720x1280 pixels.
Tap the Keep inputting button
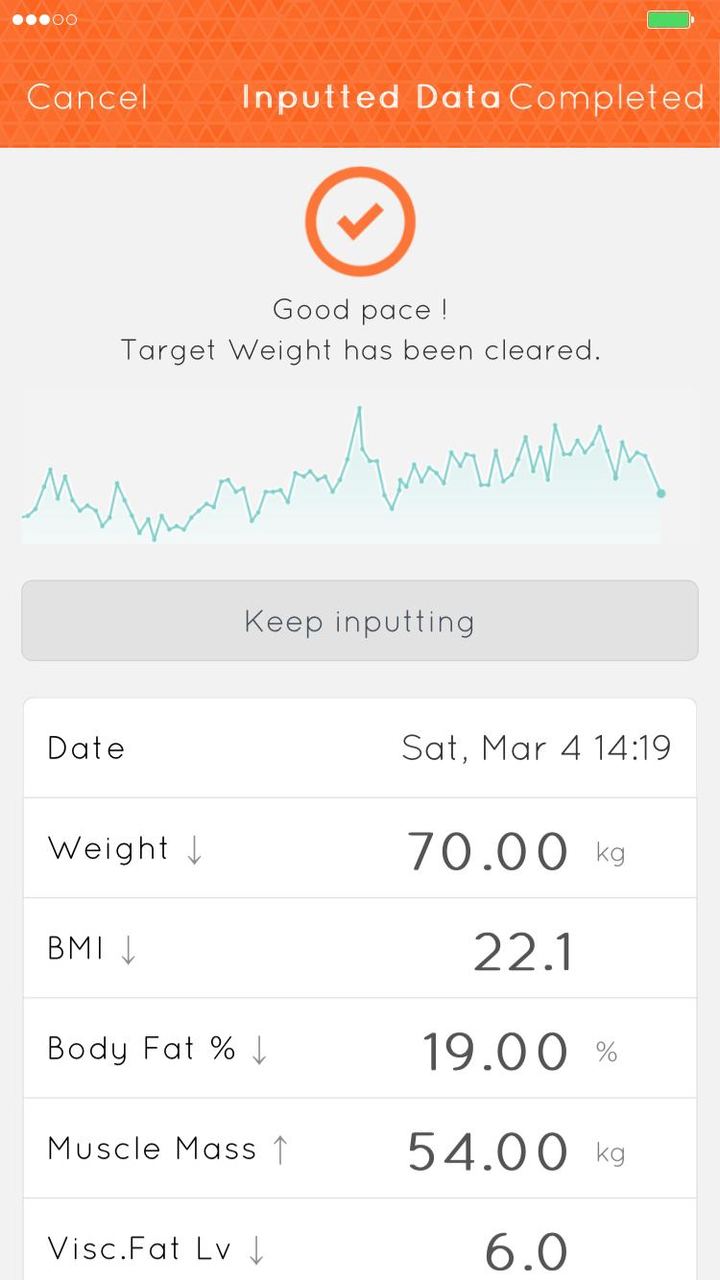(360, 621)
